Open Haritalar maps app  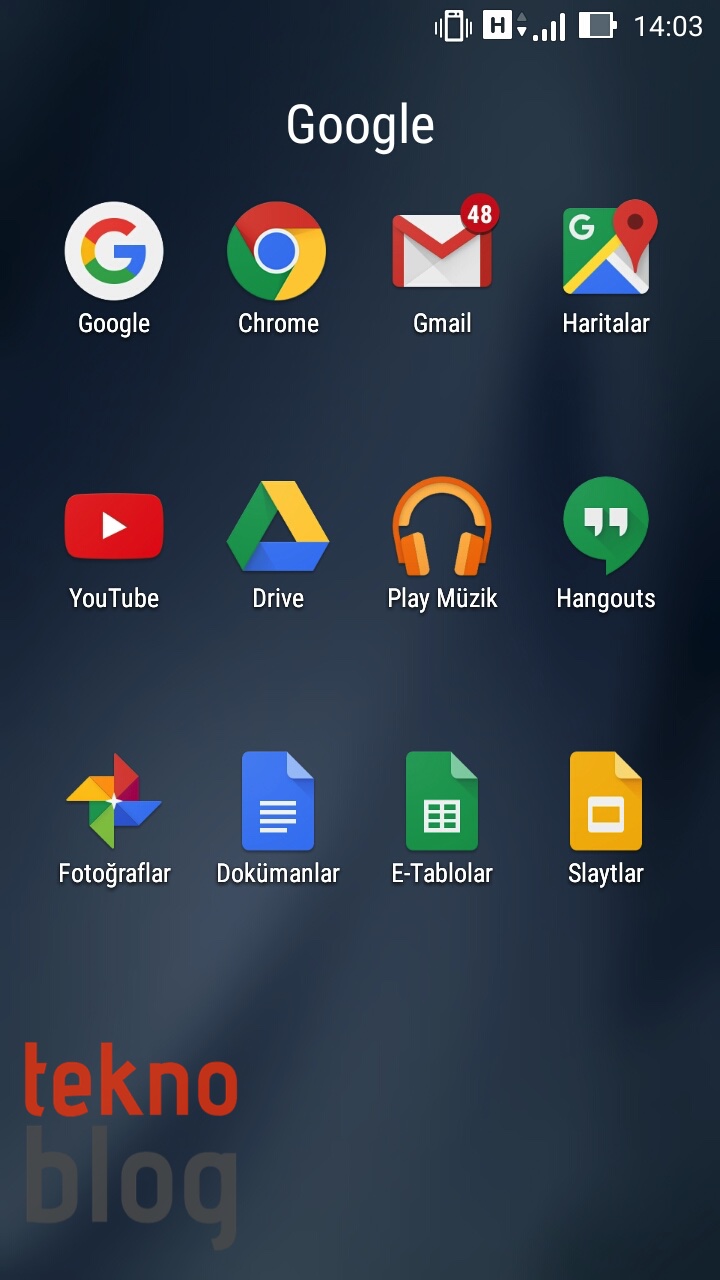tap(606, 252)
